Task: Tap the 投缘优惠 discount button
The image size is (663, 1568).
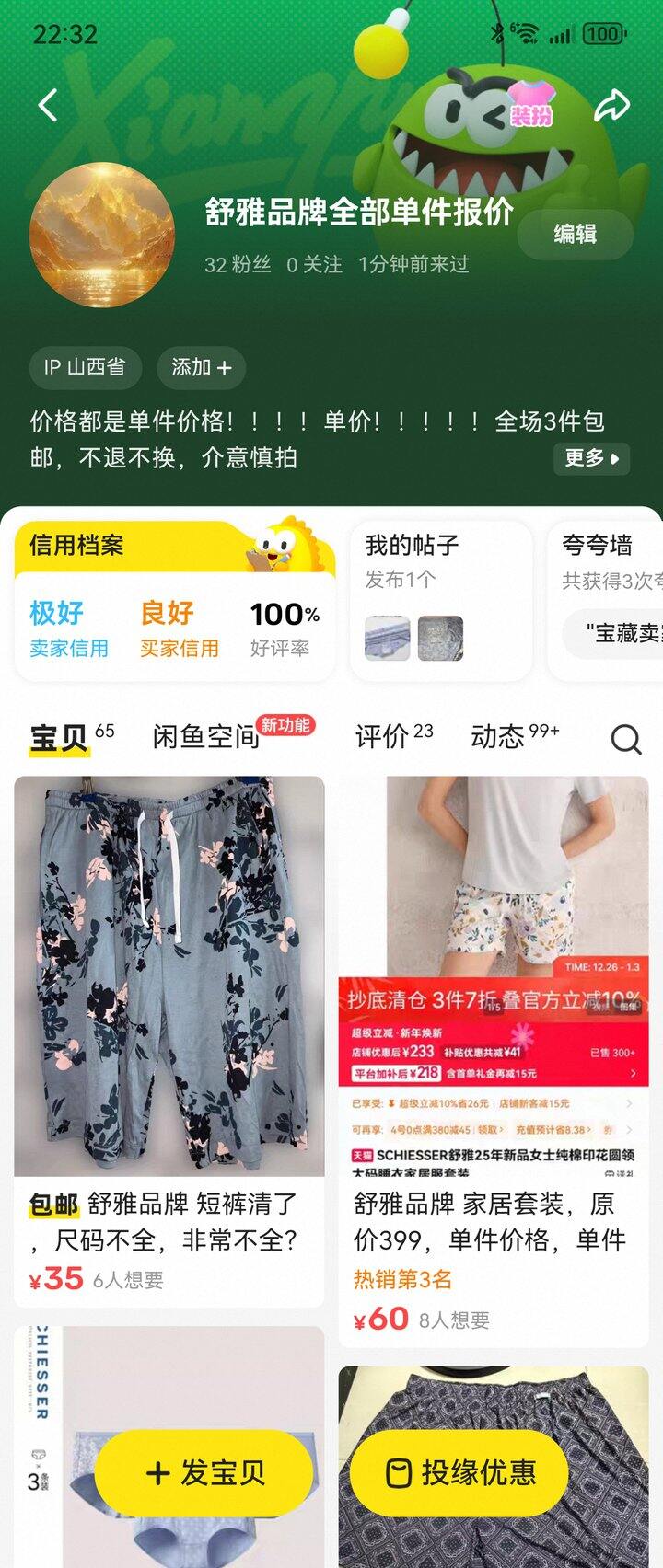Action: 460,1472
